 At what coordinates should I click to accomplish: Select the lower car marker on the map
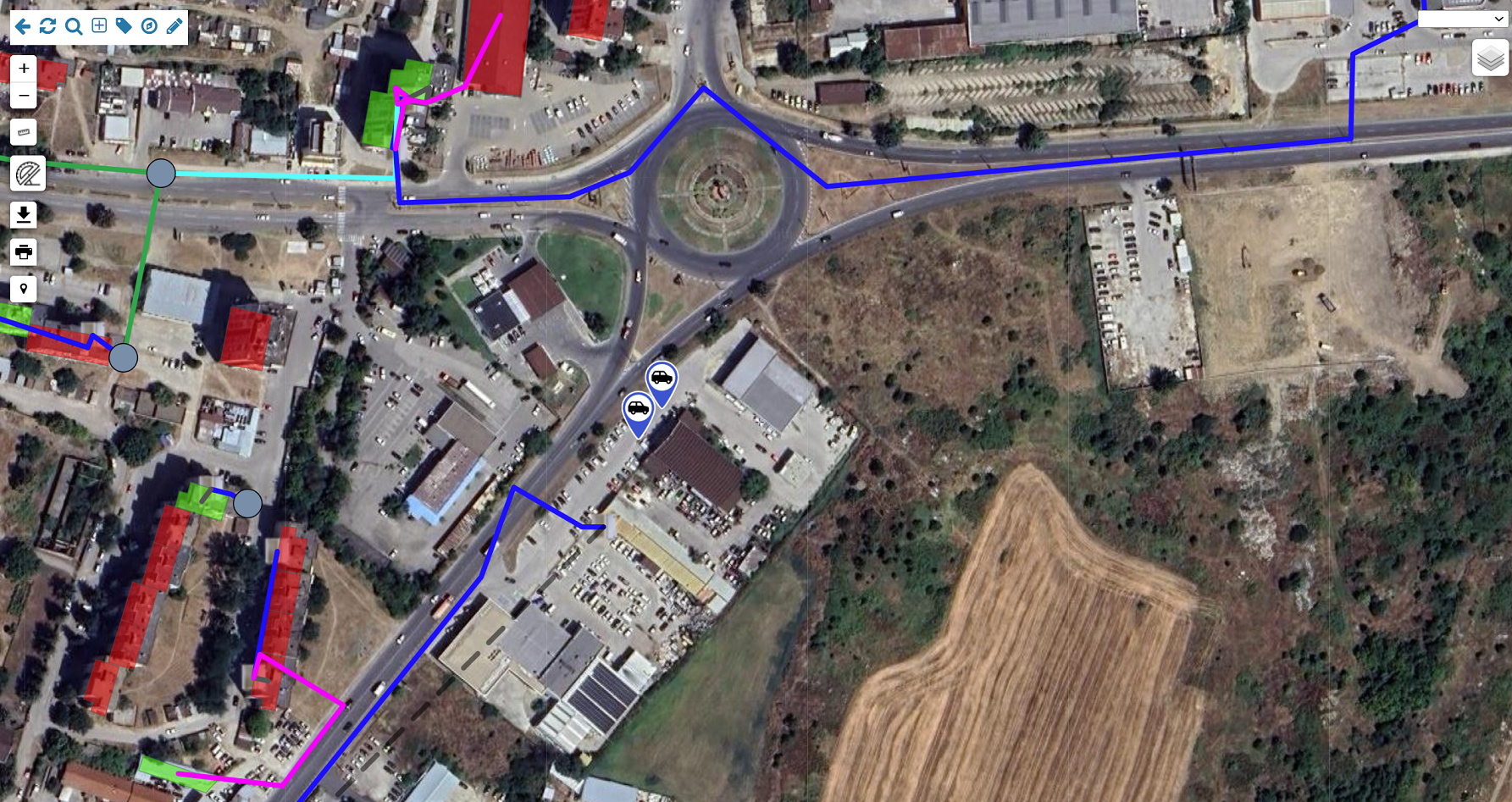638,409
